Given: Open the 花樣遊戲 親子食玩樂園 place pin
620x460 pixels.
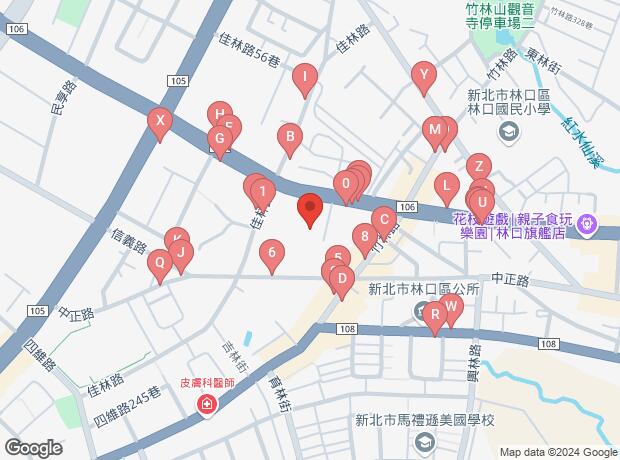Looking at the screenshot, I should (586, 227).
